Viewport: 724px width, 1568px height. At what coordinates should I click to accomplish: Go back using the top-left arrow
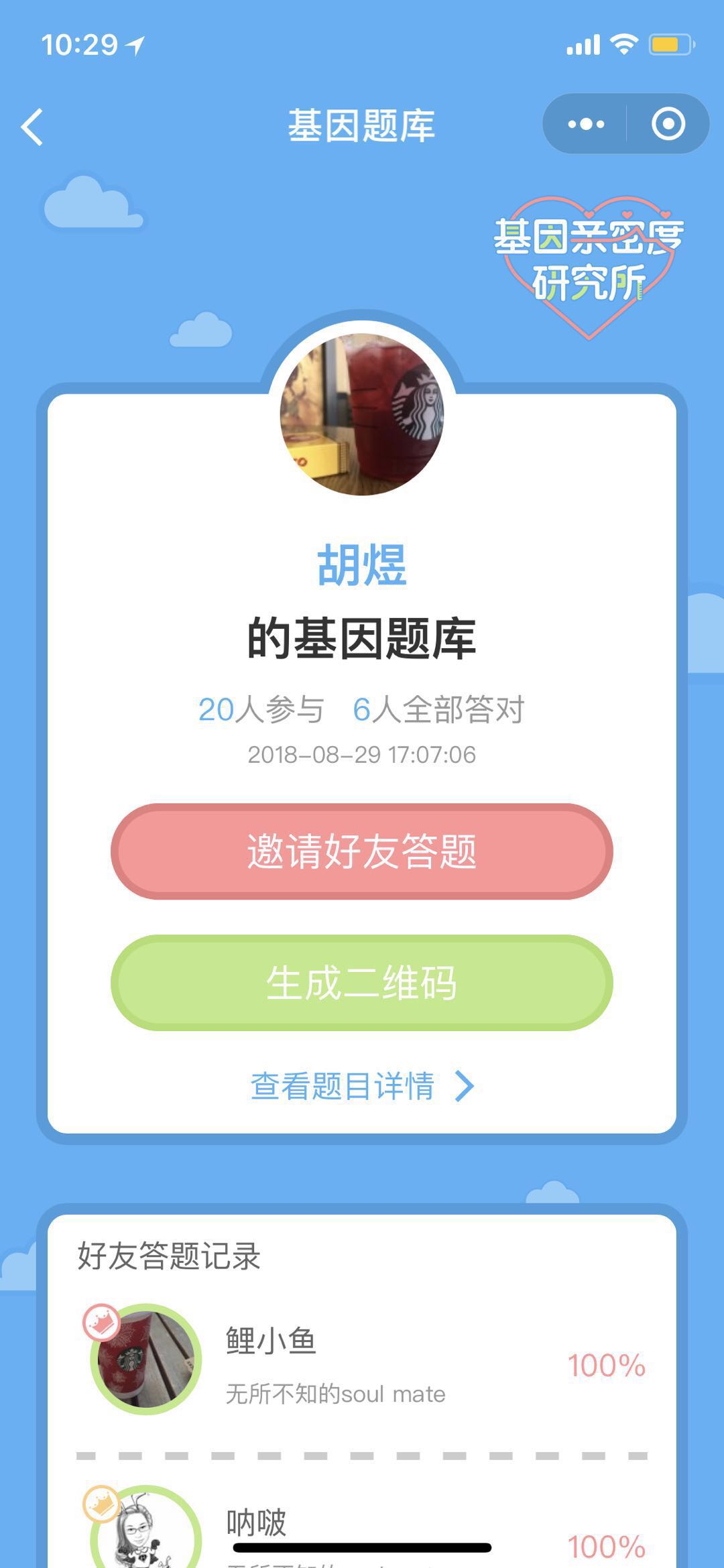pyautogui.click(x=32, y=127)
